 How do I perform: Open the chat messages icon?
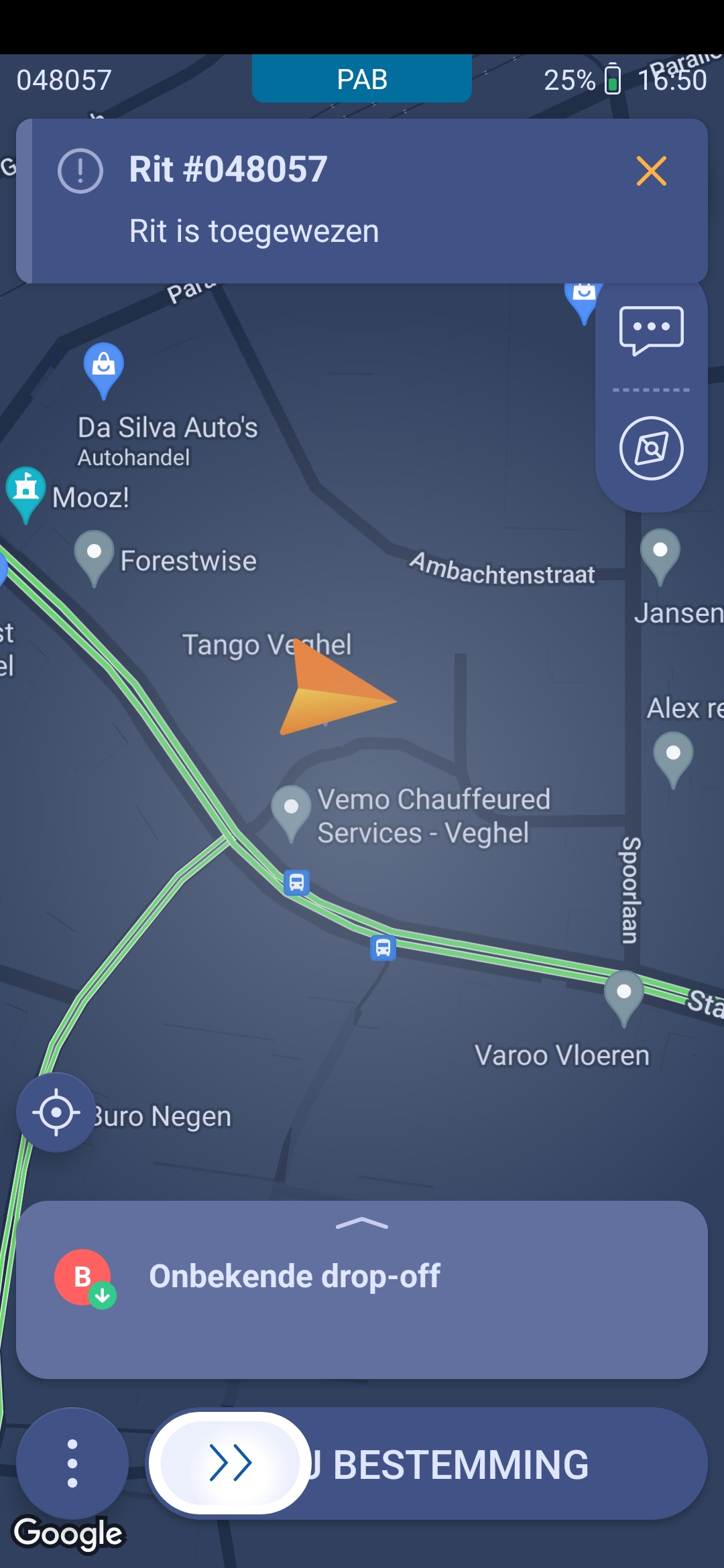tap(651, 330)
